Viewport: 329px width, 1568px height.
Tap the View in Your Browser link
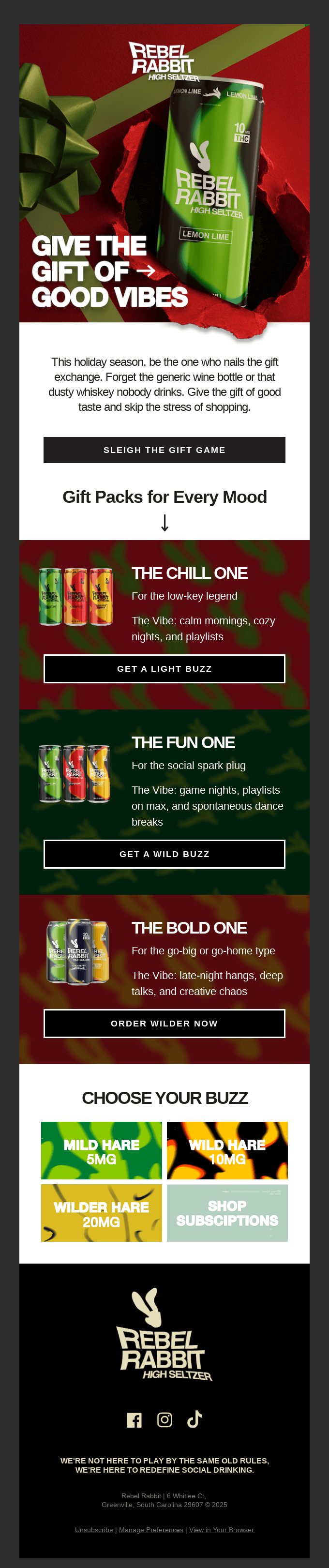click(222, 1530)
